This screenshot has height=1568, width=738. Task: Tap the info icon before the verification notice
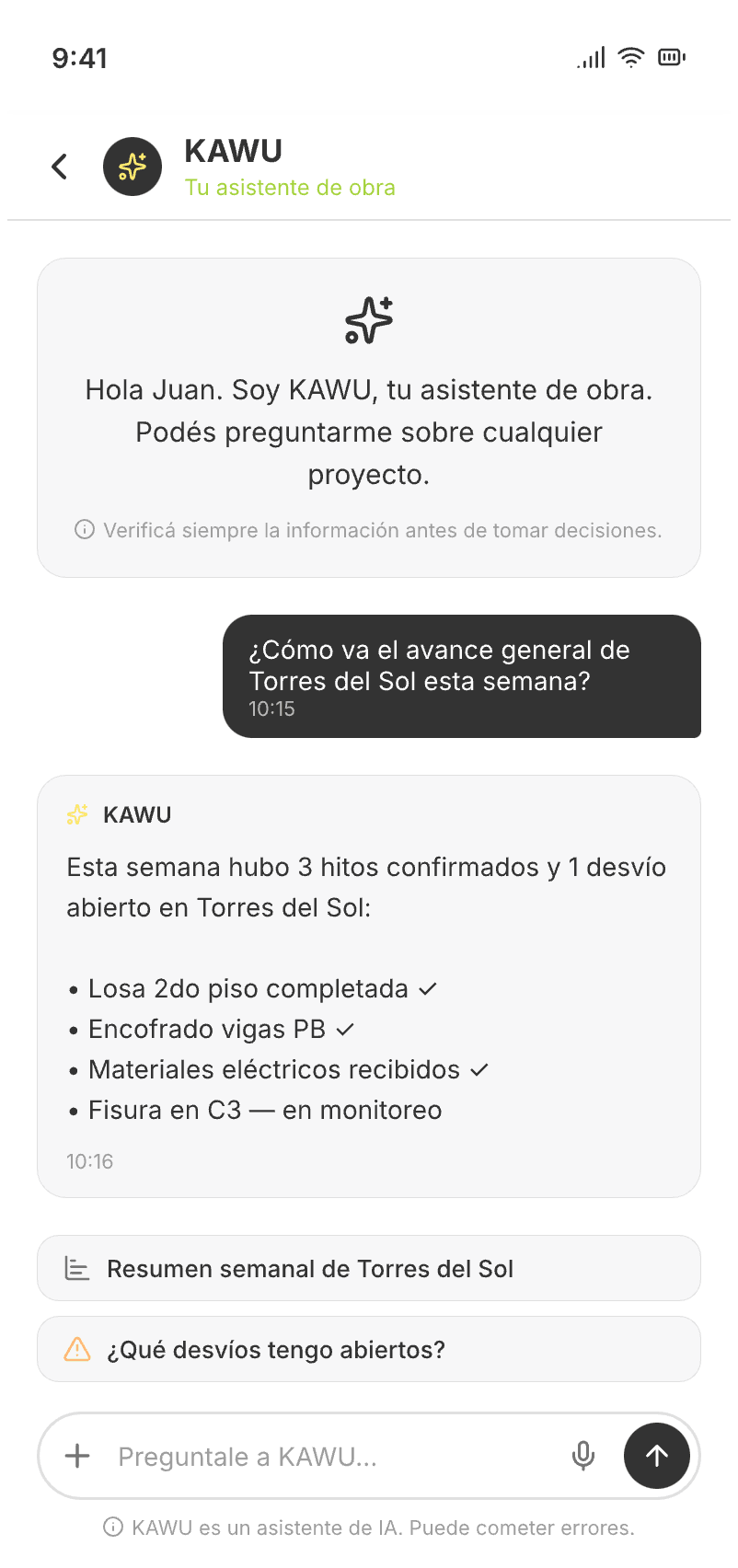pyautogui.click(x=85, y=529)
